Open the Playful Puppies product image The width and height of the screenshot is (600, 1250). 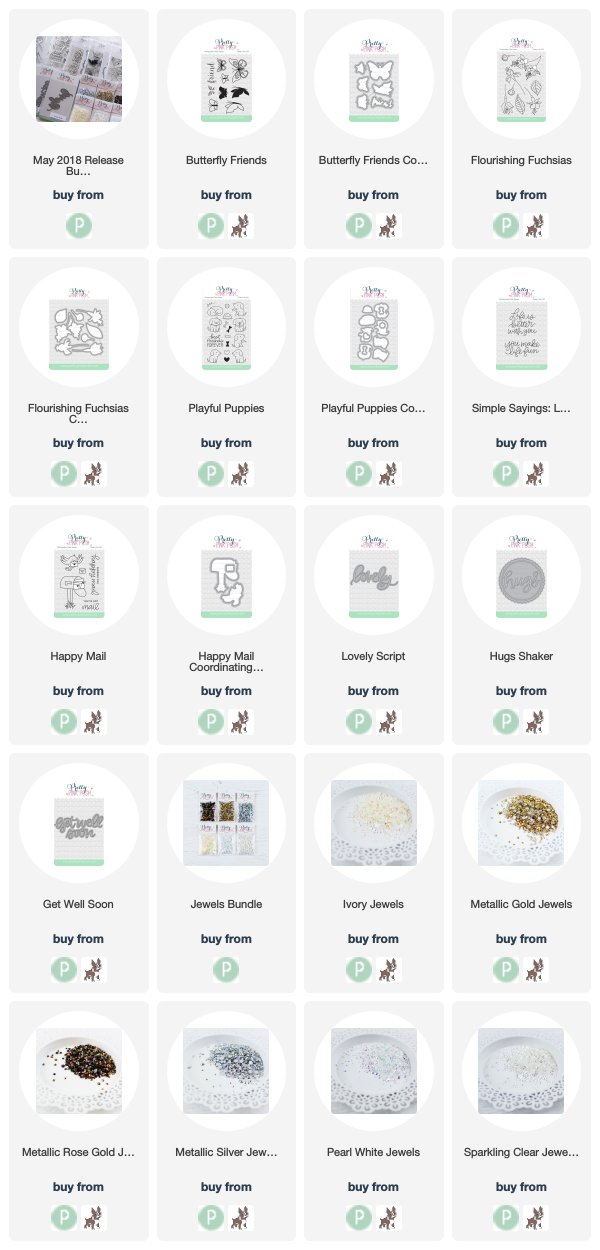(226, 327)
